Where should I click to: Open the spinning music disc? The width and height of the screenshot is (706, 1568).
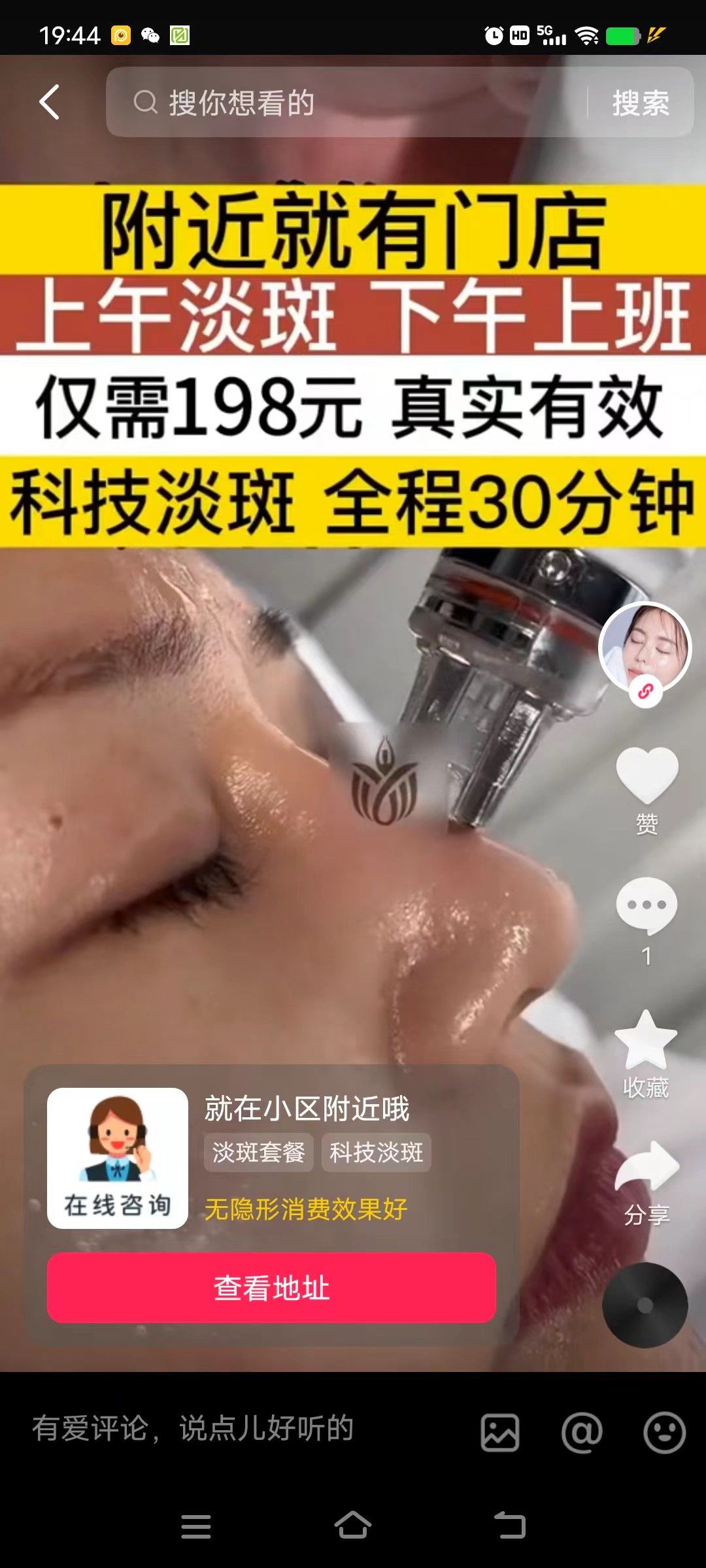click(645, 1305)
